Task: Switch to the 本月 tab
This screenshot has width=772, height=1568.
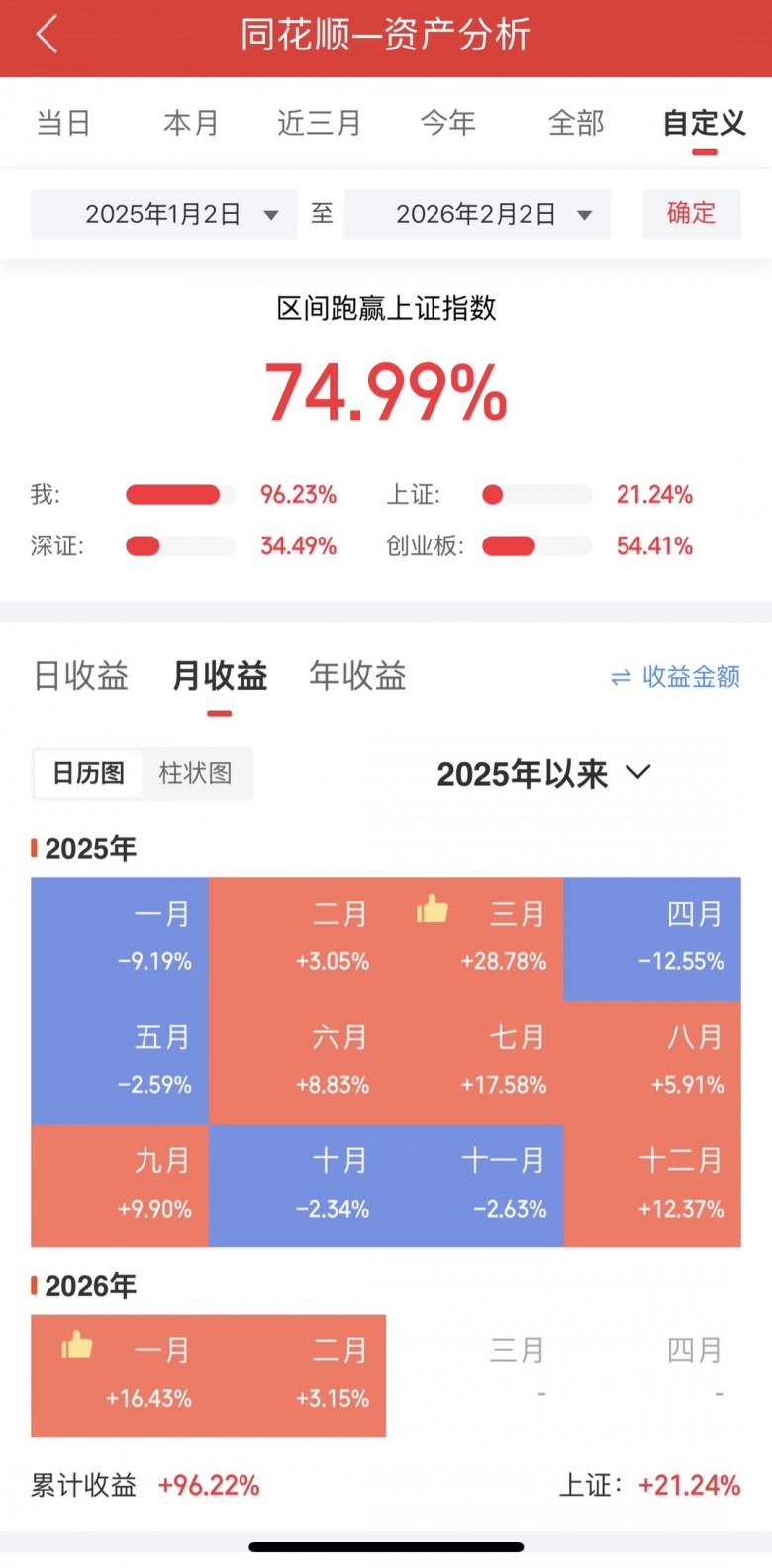Action: click(191, 124)
